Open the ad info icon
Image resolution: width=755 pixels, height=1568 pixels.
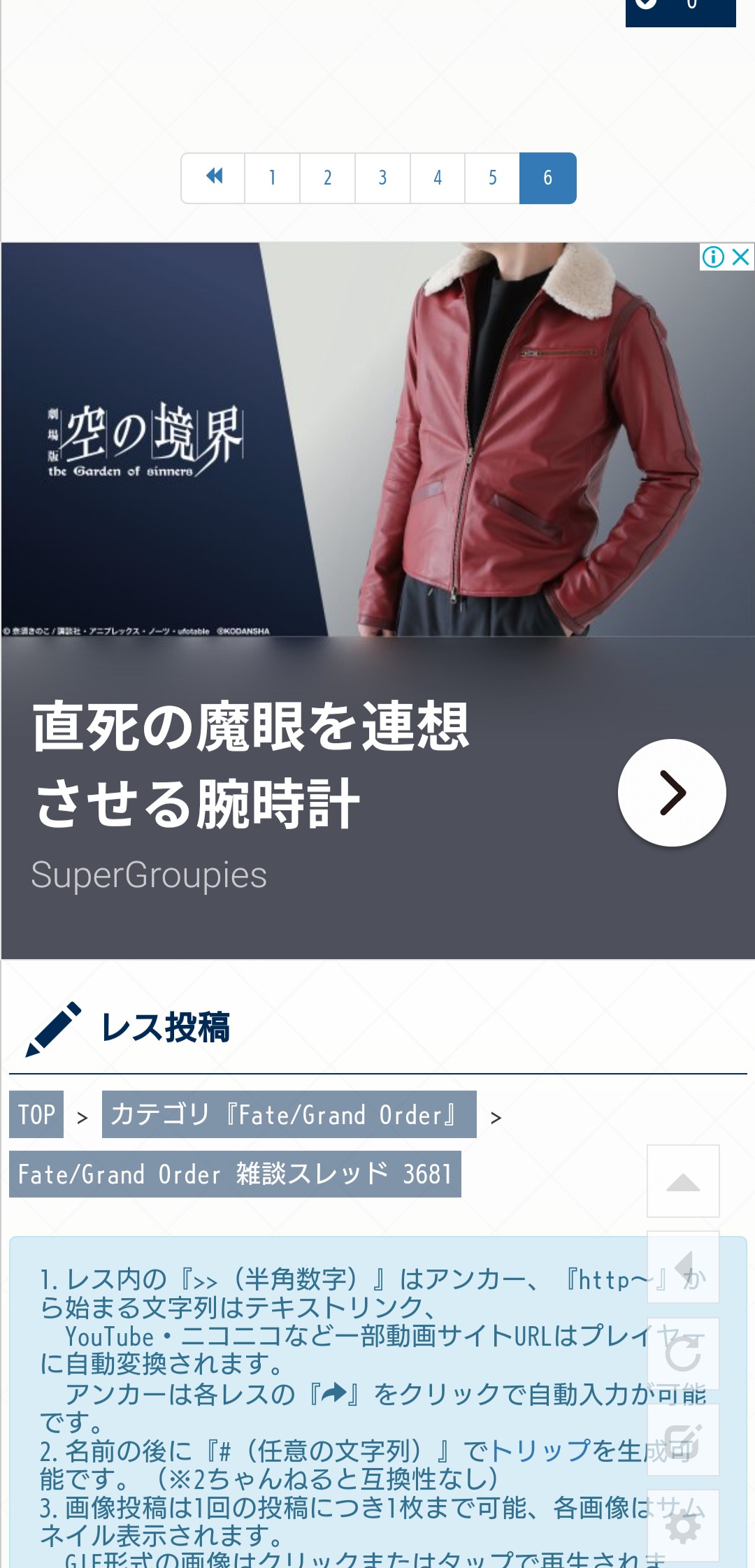coord(712,257)
